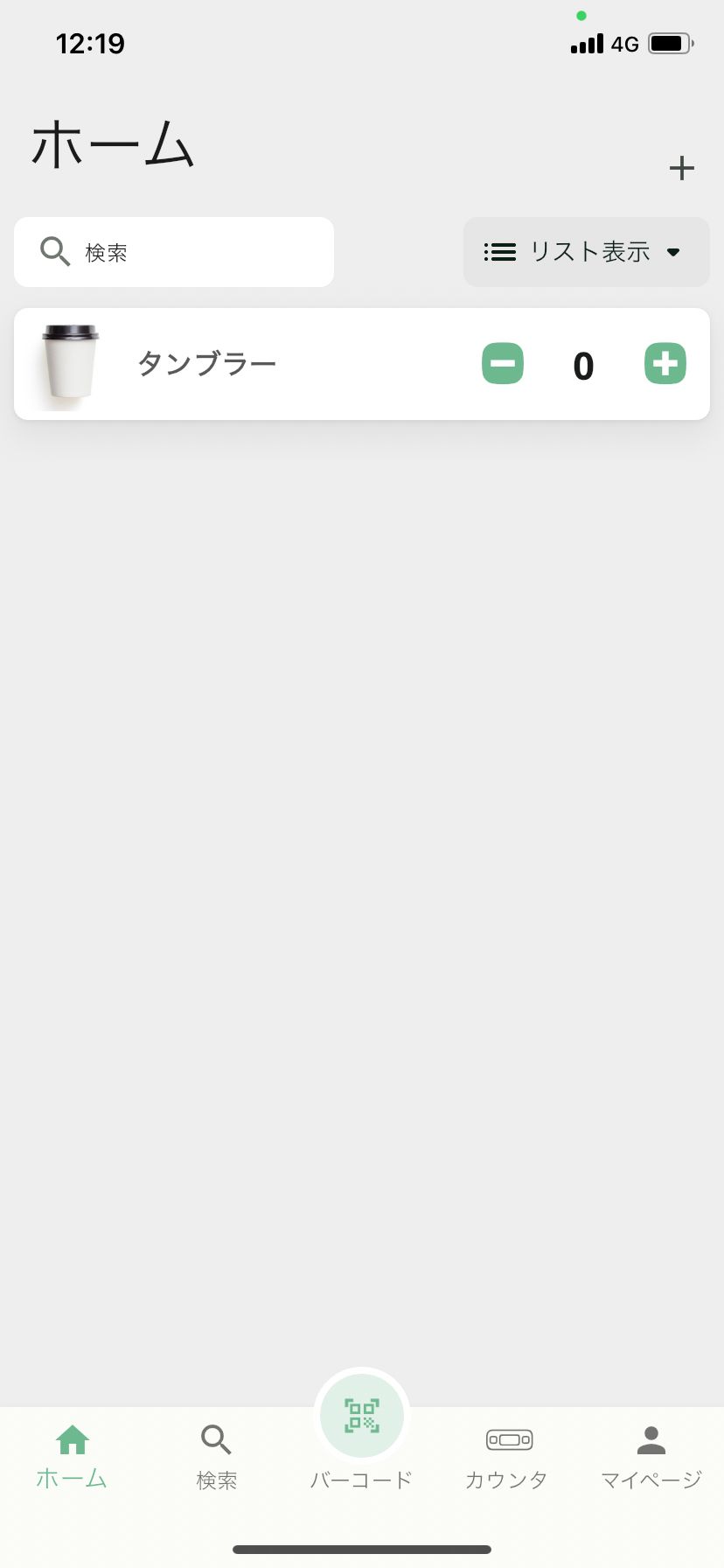The width and height of the screenshot is (724, 1568).
Task: Go to the 検索 tab
Action: pos(217,1458)
